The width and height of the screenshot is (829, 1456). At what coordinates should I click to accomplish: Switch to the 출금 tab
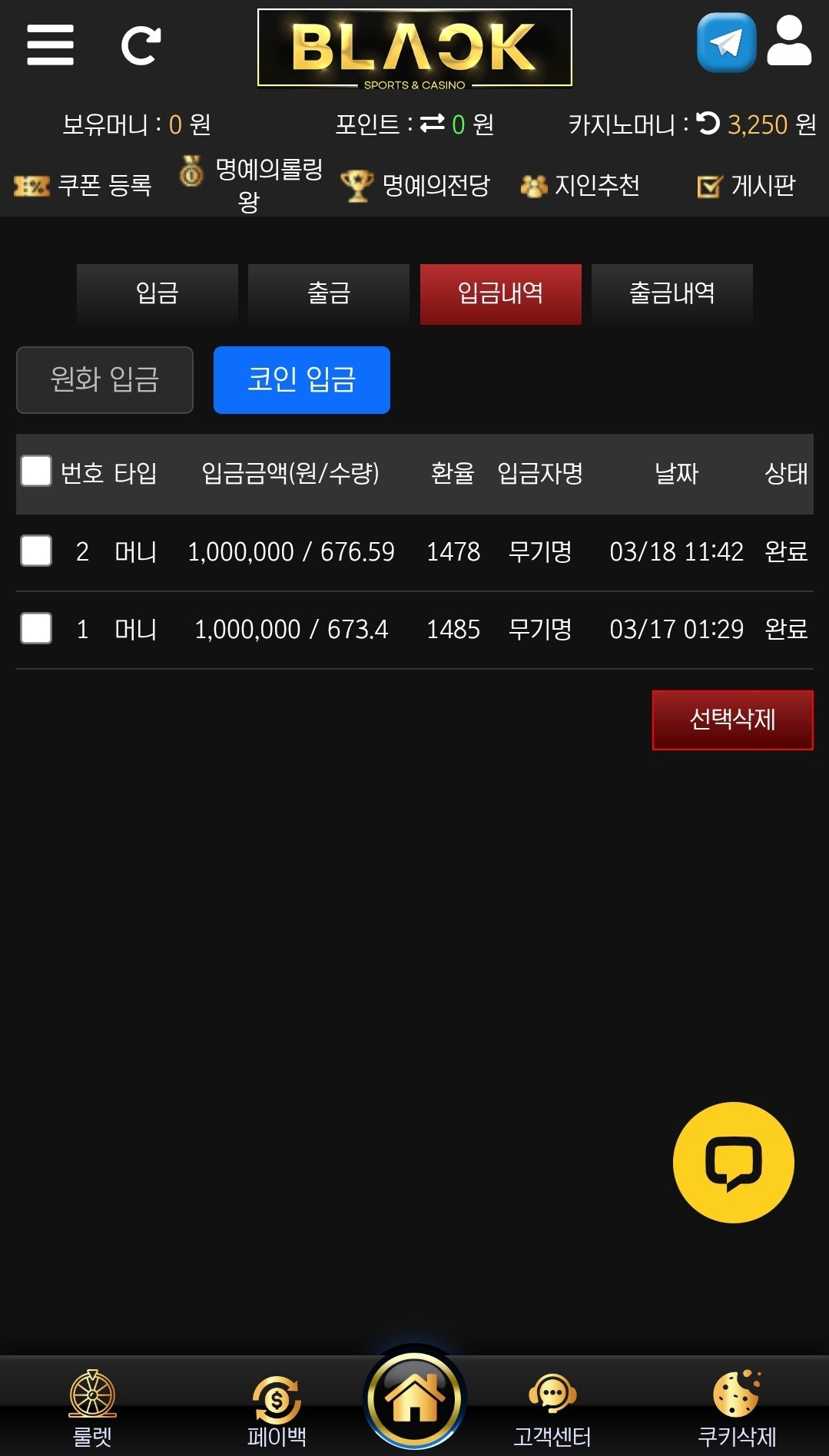[x=329, y=293]
